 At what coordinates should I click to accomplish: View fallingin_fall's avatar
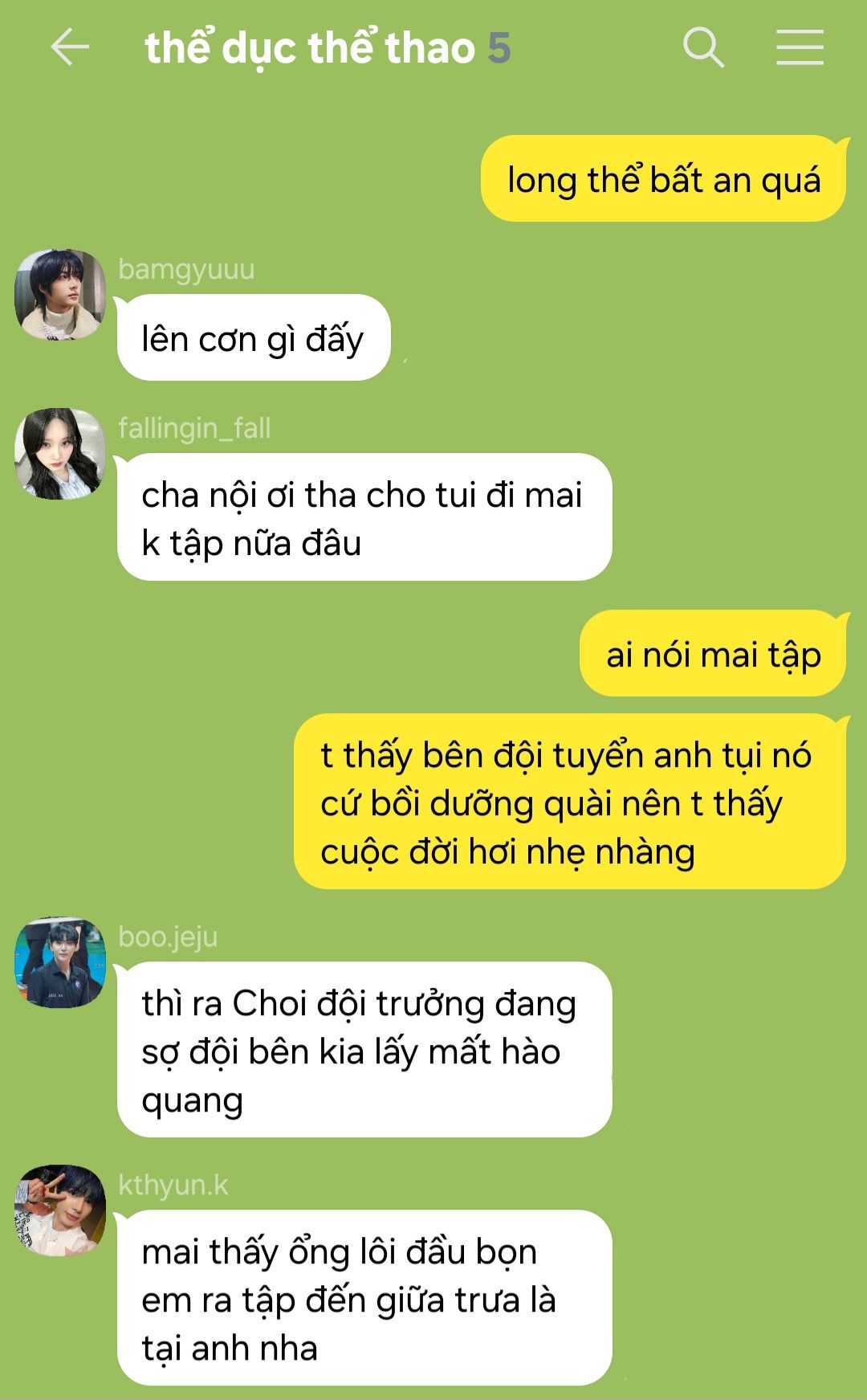(60, 453)
